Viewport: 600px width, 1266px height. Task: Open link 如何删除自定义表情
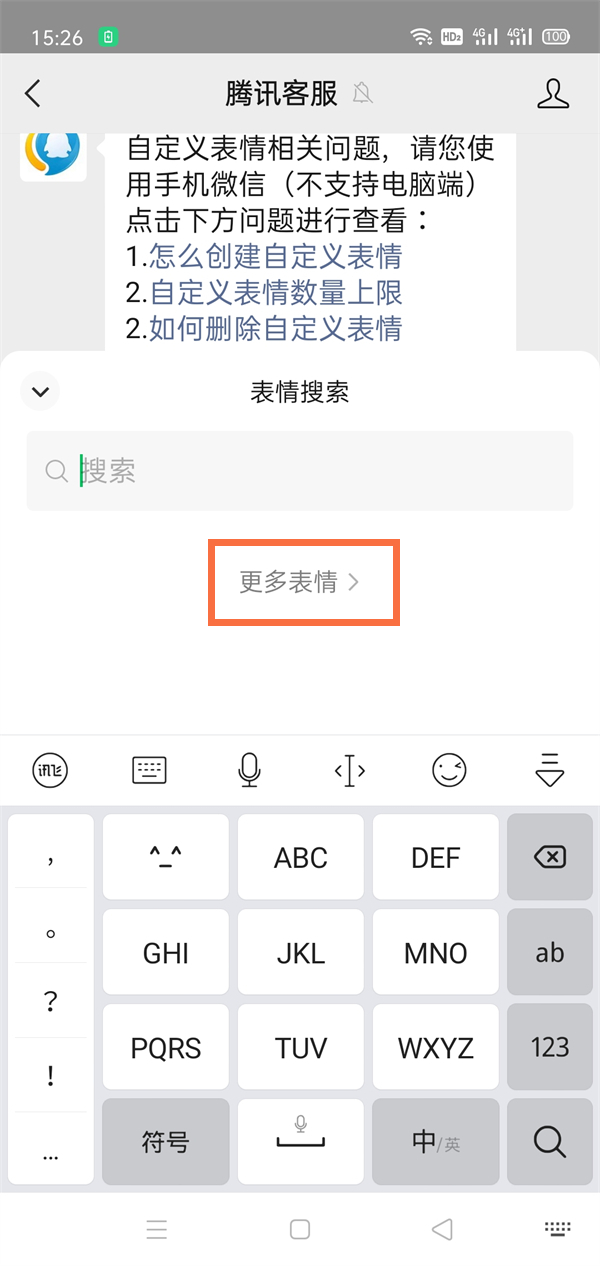(x=275, y=327)
